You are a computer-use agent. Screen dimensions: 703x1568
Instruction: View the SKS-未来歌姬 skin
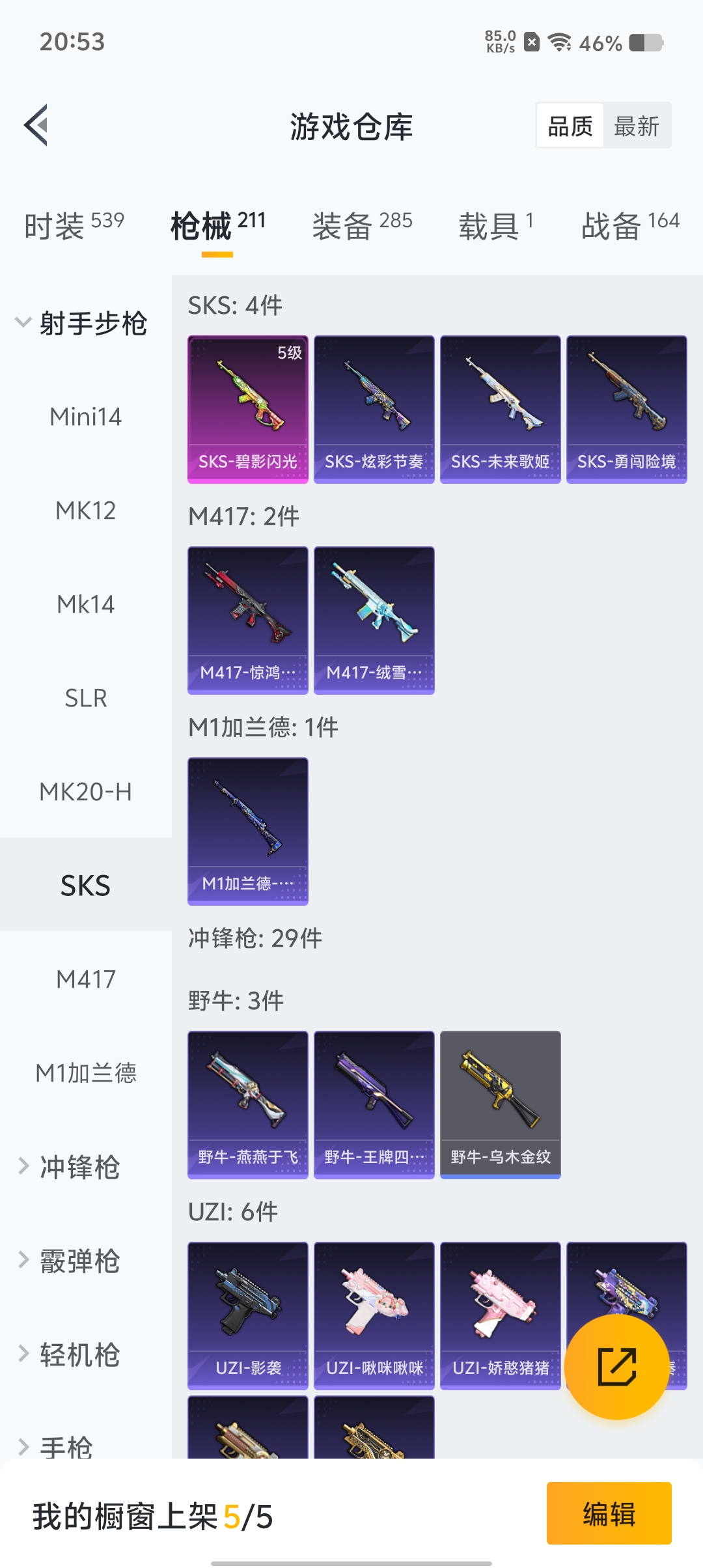501,409
